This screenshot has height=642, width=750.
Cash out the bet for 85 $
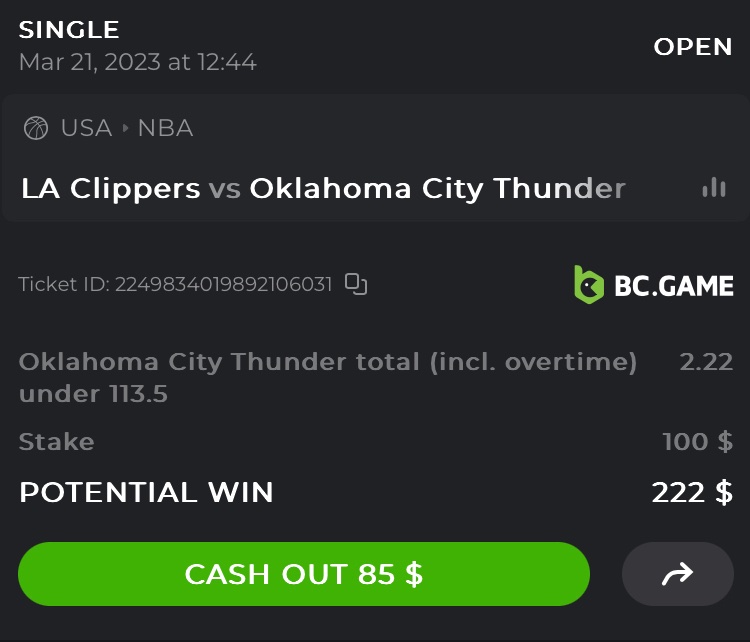[303, 574]
